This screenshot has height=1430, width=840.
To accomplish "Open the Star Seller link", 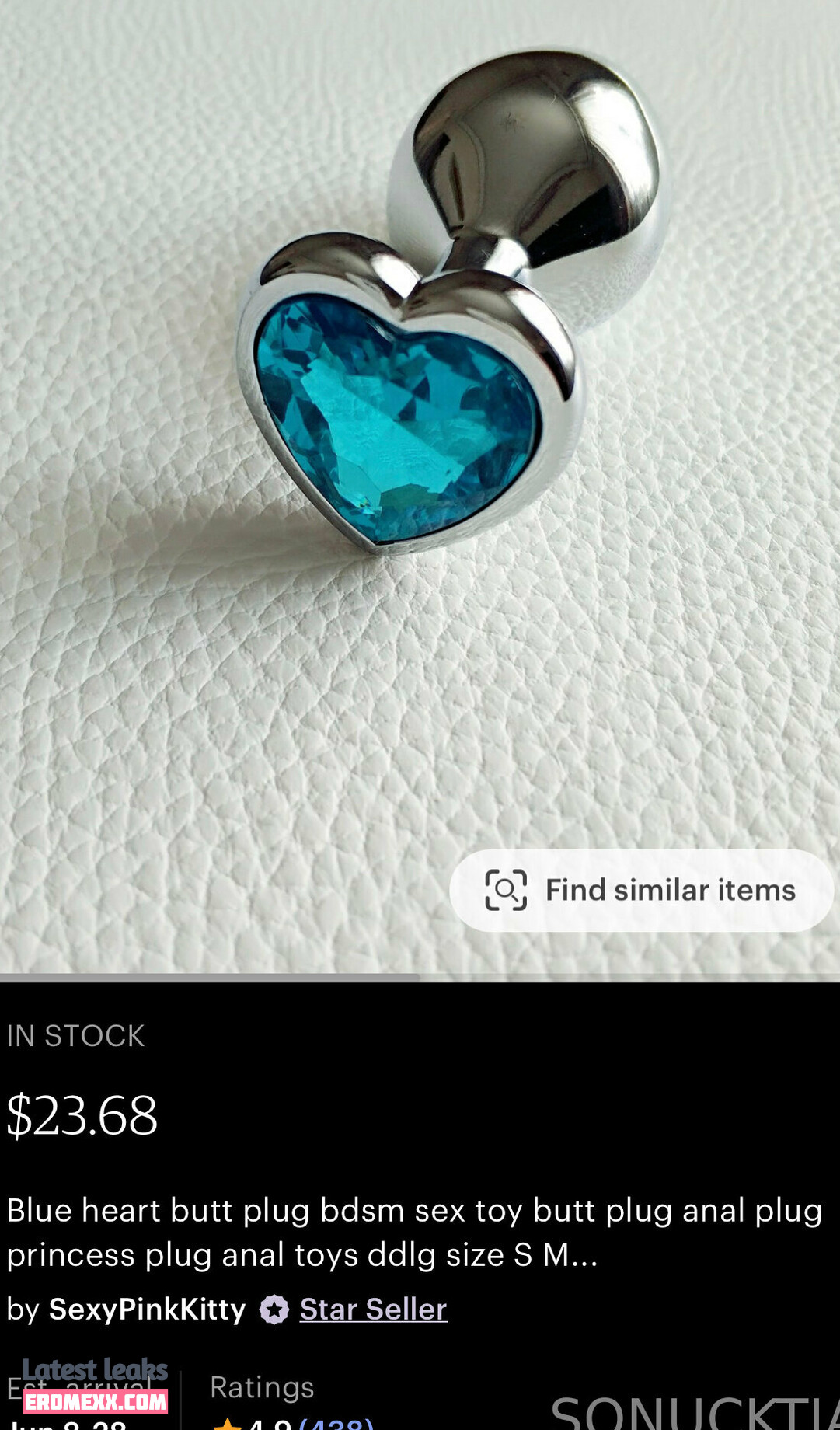I will 373,1310.
